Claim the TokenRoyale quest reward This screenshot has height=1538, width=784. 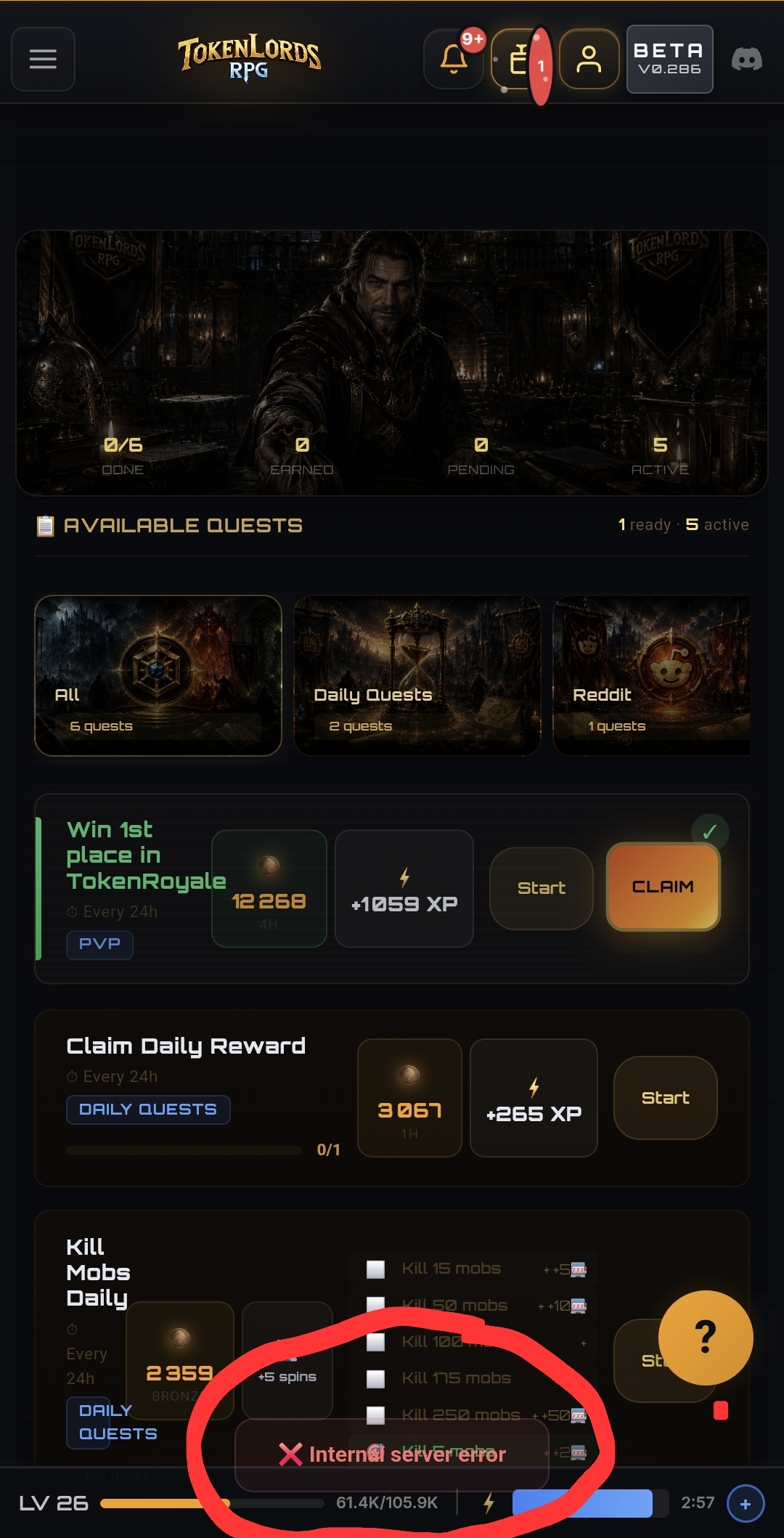663,887
